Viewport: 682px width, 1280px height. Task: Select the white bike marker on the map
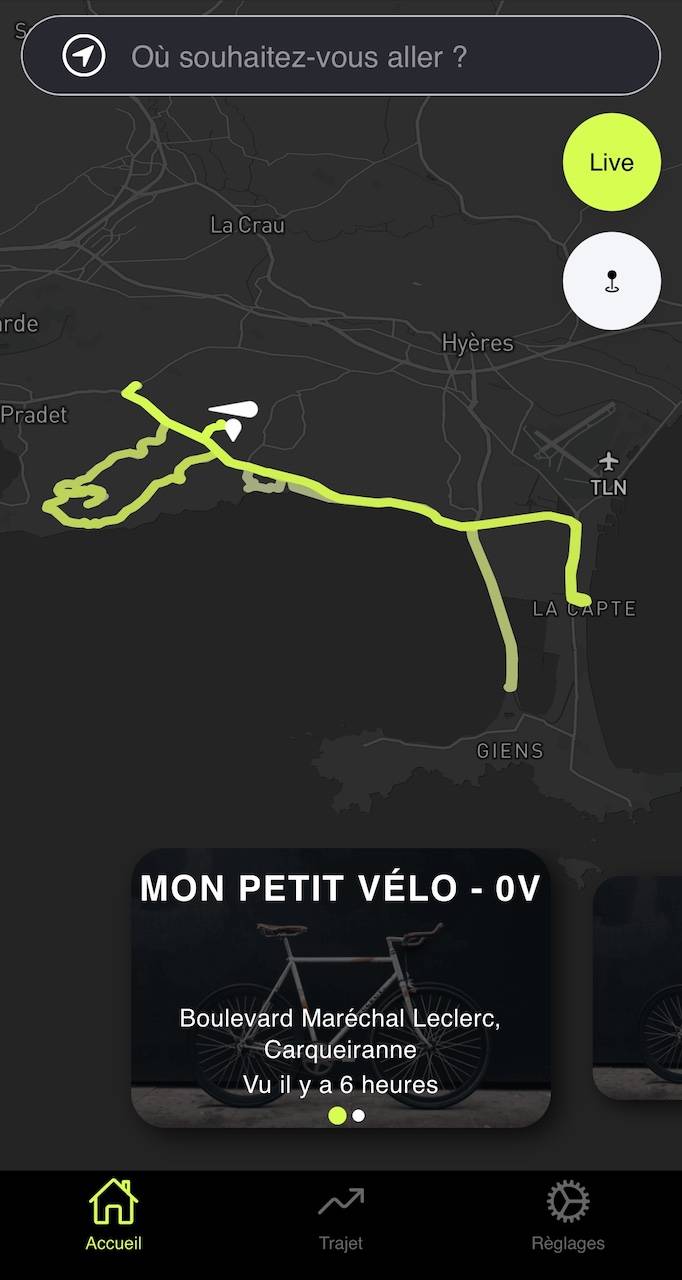(x=233, y=419)
